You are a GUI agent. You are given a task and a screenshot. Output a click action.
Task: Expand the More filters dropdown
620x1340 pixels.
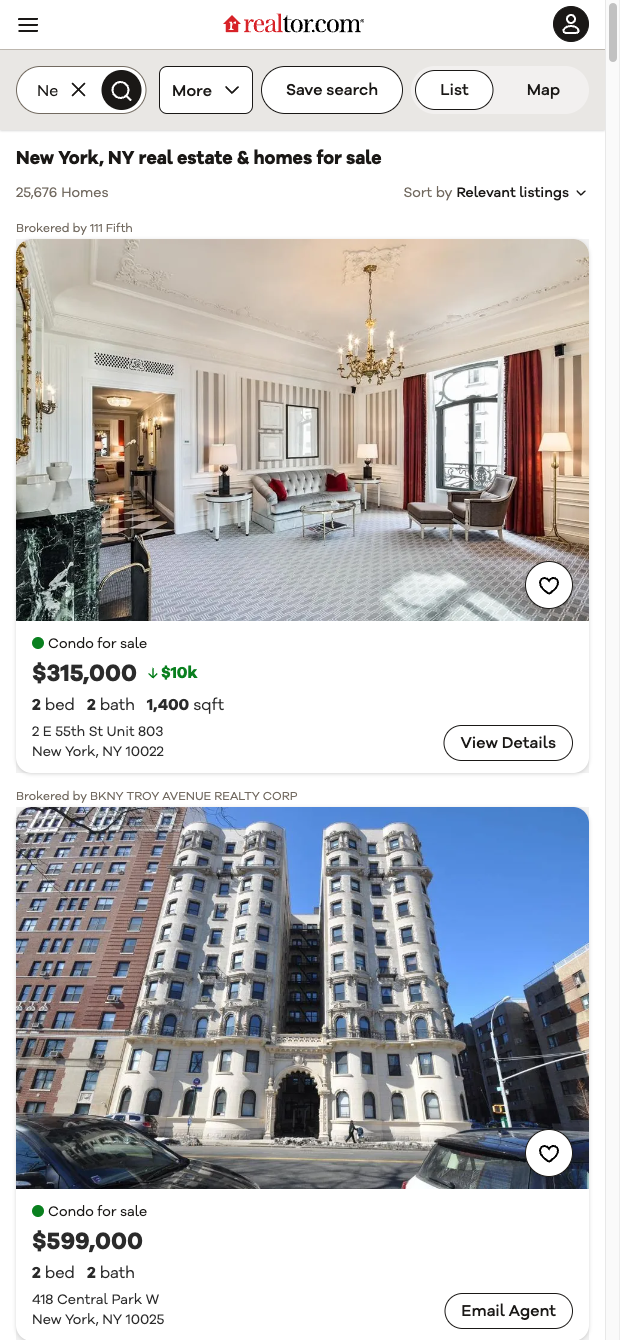pyautogui.click(x=205, y=90)
